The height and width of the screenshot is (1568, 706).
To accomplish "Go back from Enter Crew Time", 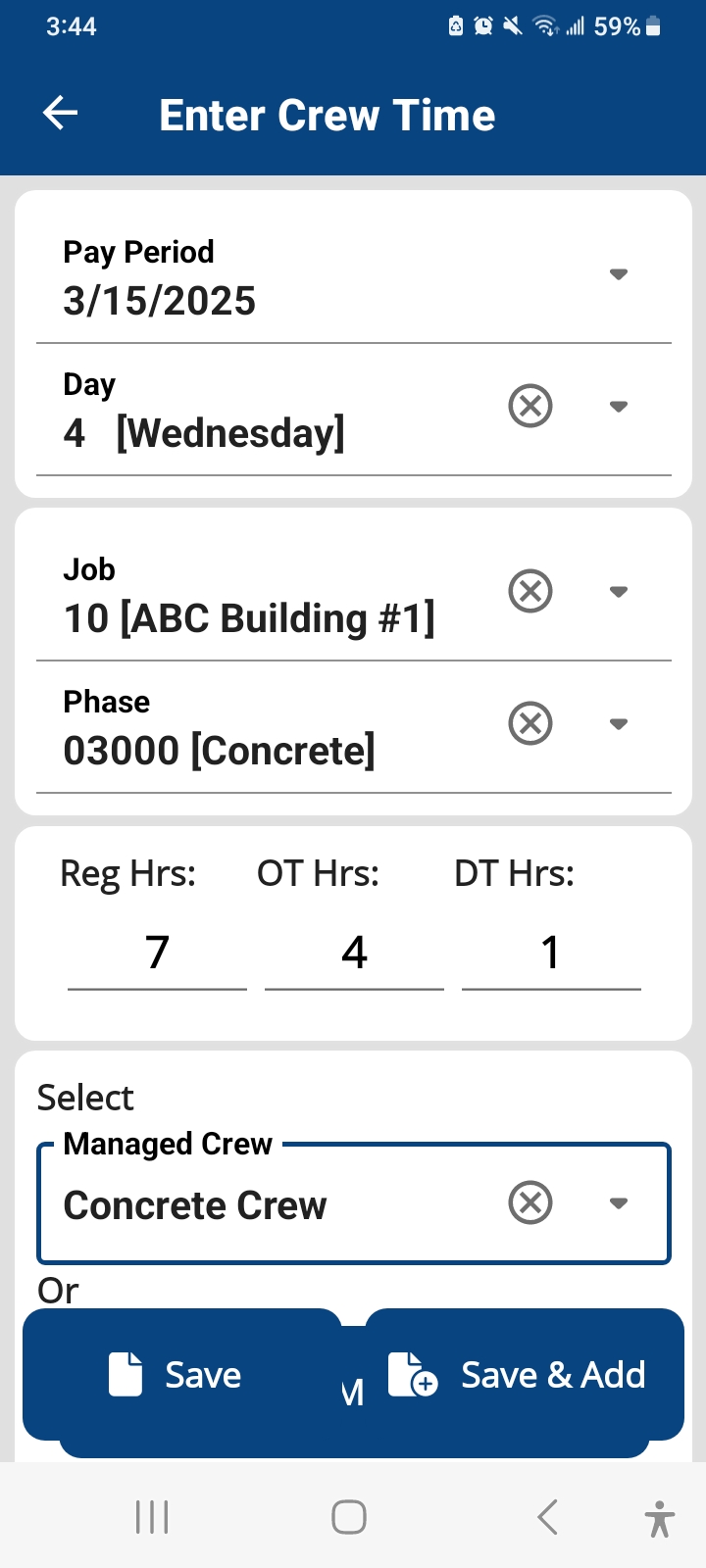I will (61, 114).
